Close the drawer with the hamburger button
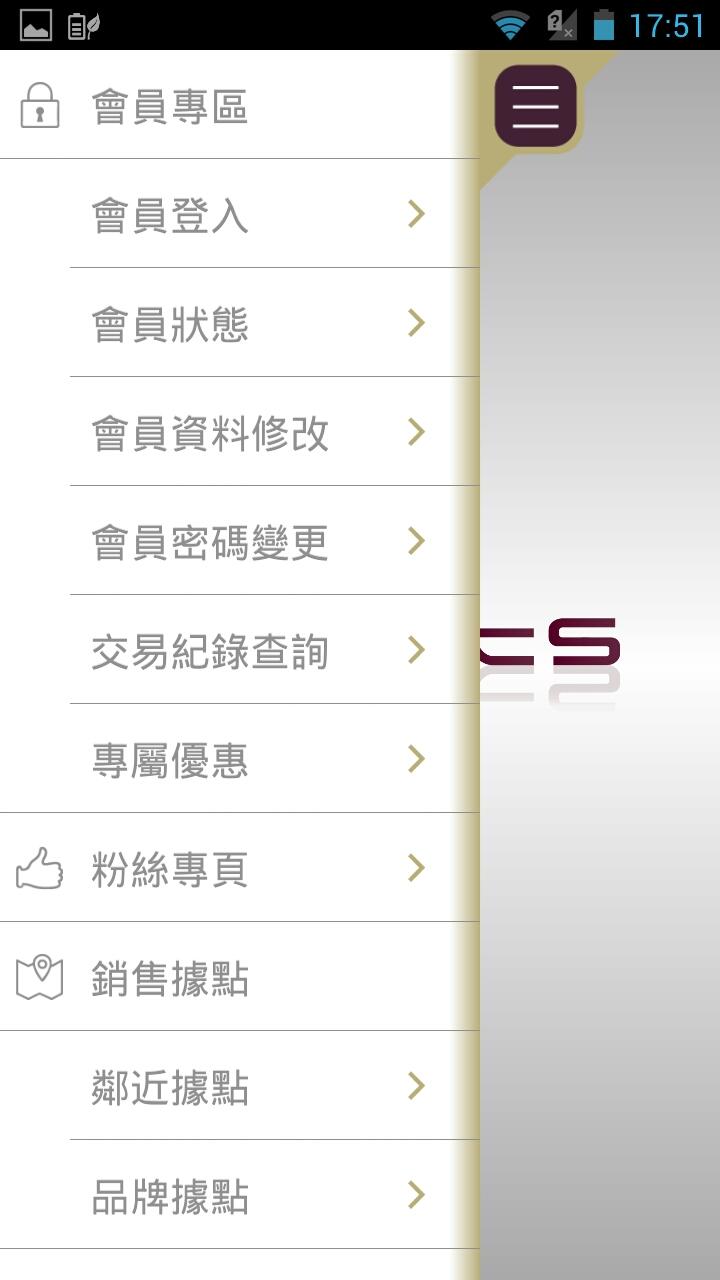Viewport: 720px width, 1280px height. click(536, 106)
